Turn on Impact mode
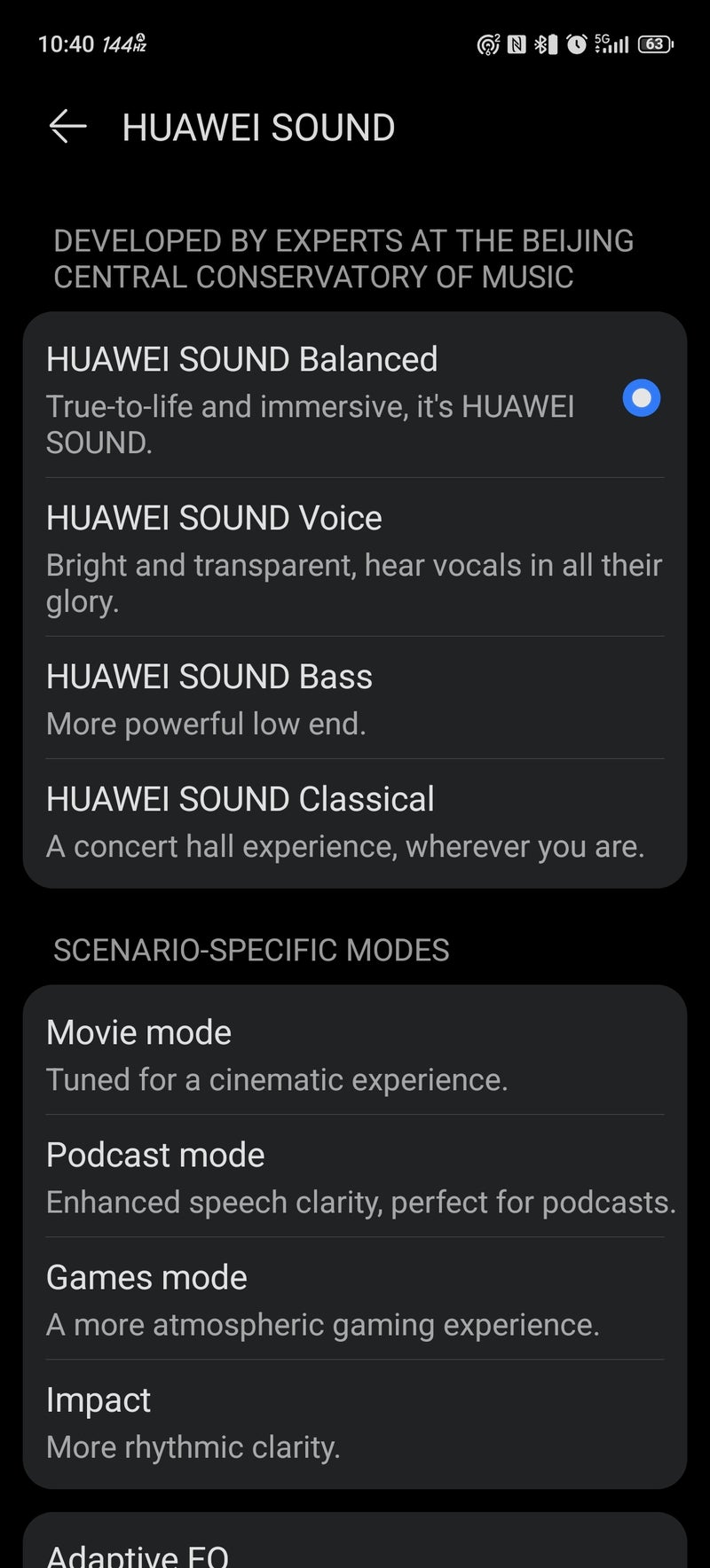The image size is (710, 1568). (355, 1421)
